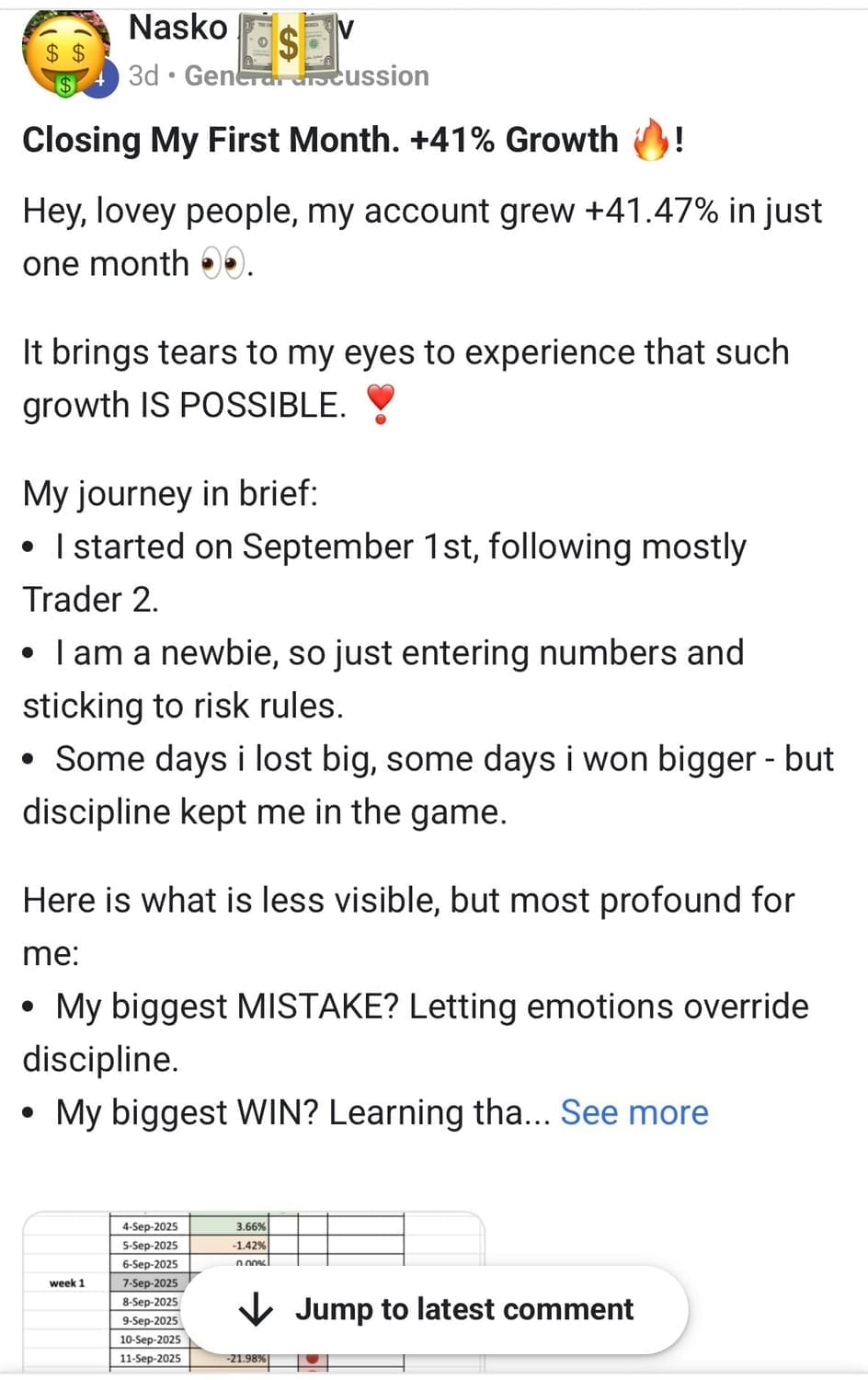This screenshot has height=1380, width=868.
Task: Expand the post with See more
Action: click(634, 1113)
